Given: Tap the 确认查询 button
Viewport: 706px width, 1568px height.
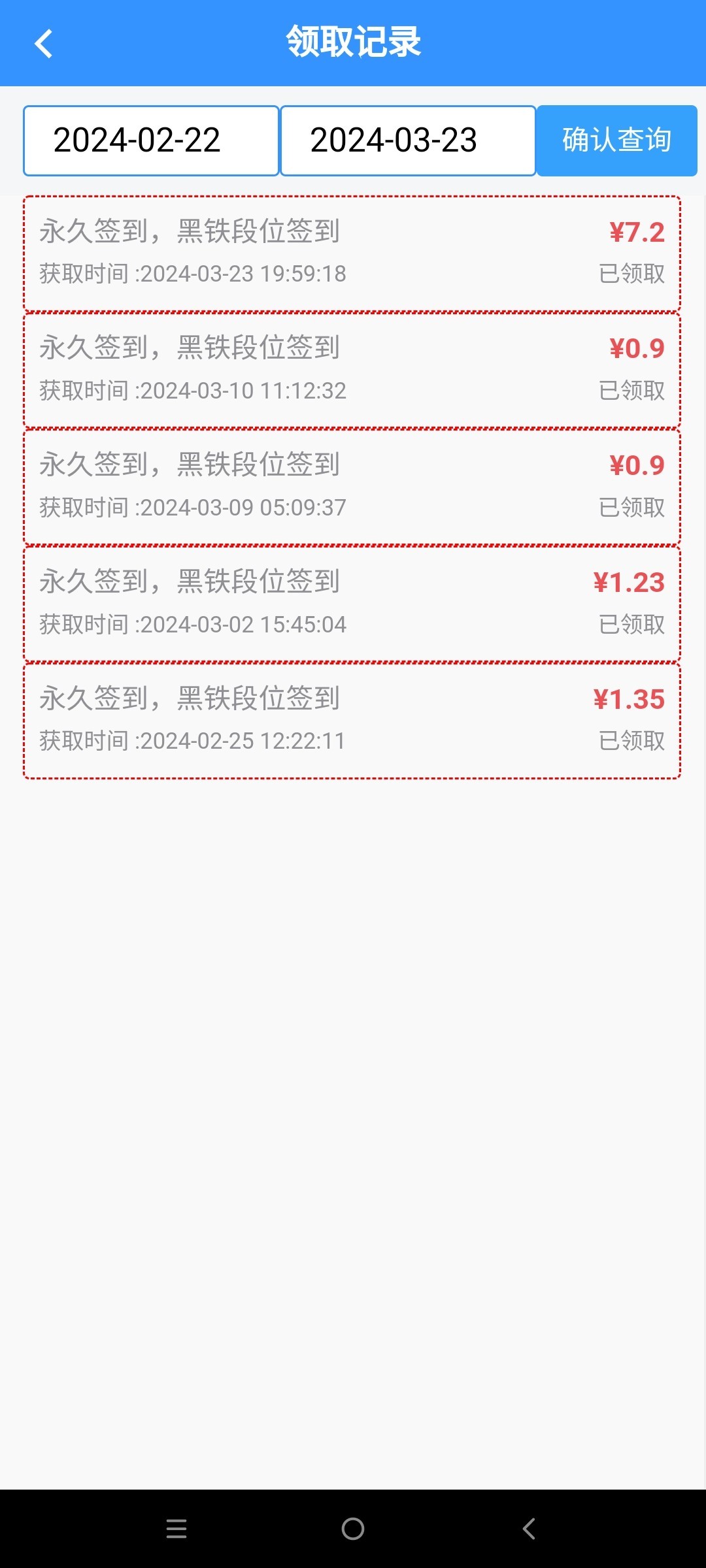Looking at the screenshot, I should click(616, 140).
